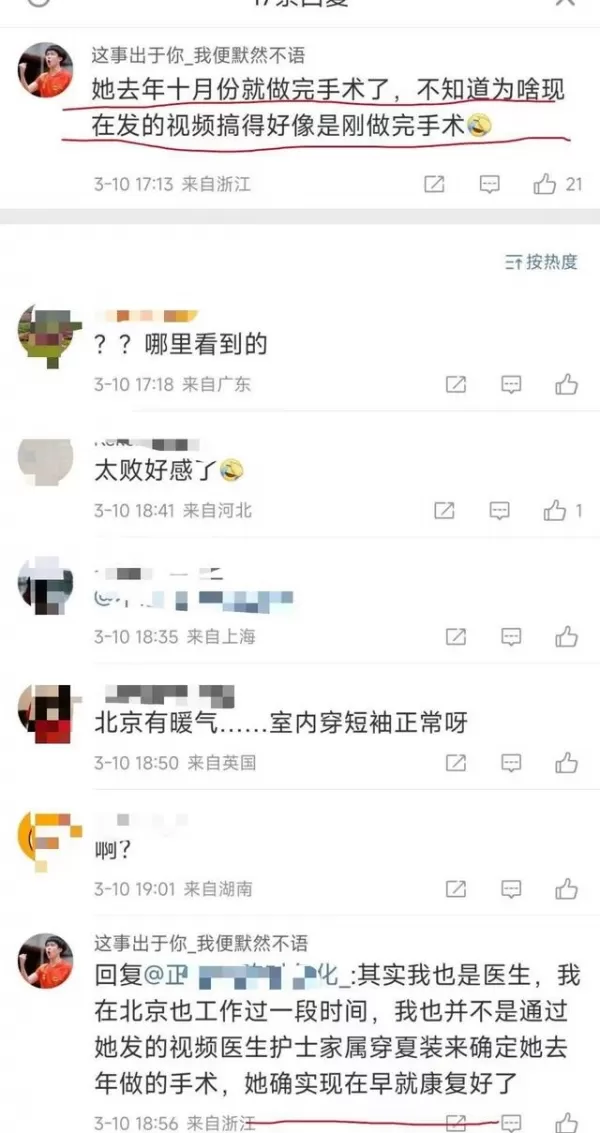Open avatar of user who wrote "太败好感了"
This screenshot has width=600, height=1133.
click(x=45, y=462)
